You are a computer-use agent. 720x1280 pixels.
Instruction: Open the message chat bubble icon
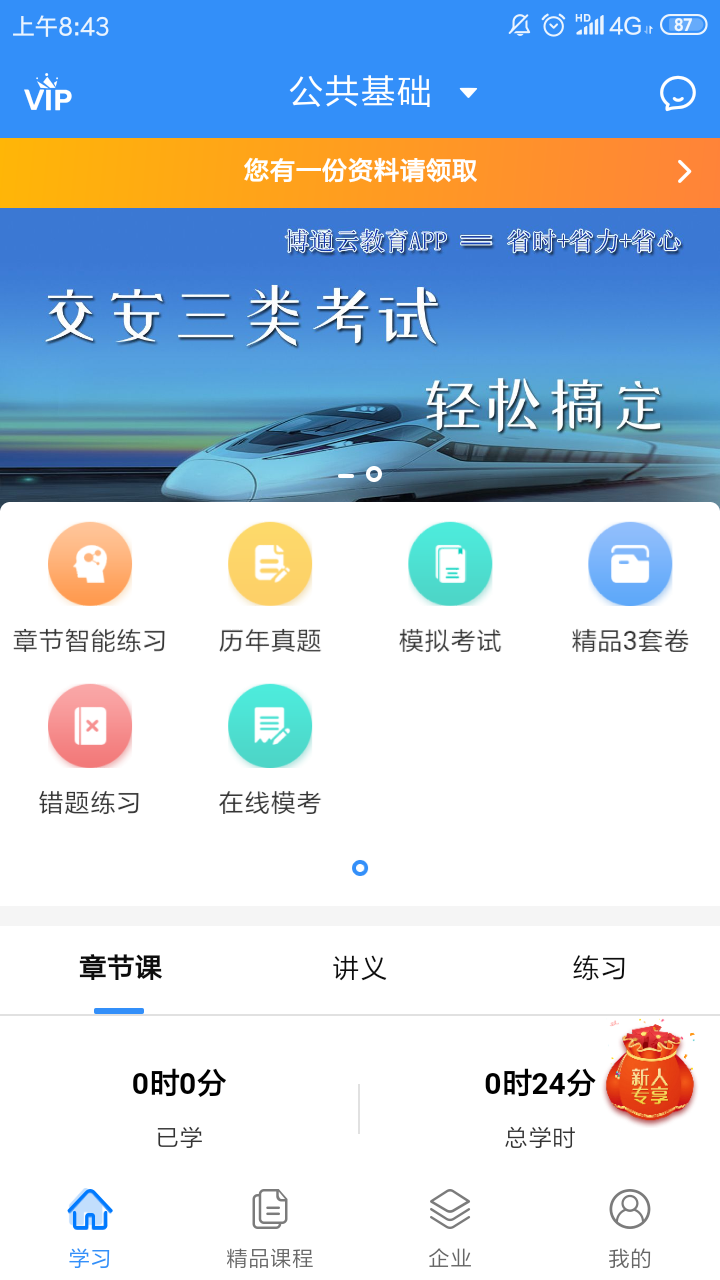677,92
